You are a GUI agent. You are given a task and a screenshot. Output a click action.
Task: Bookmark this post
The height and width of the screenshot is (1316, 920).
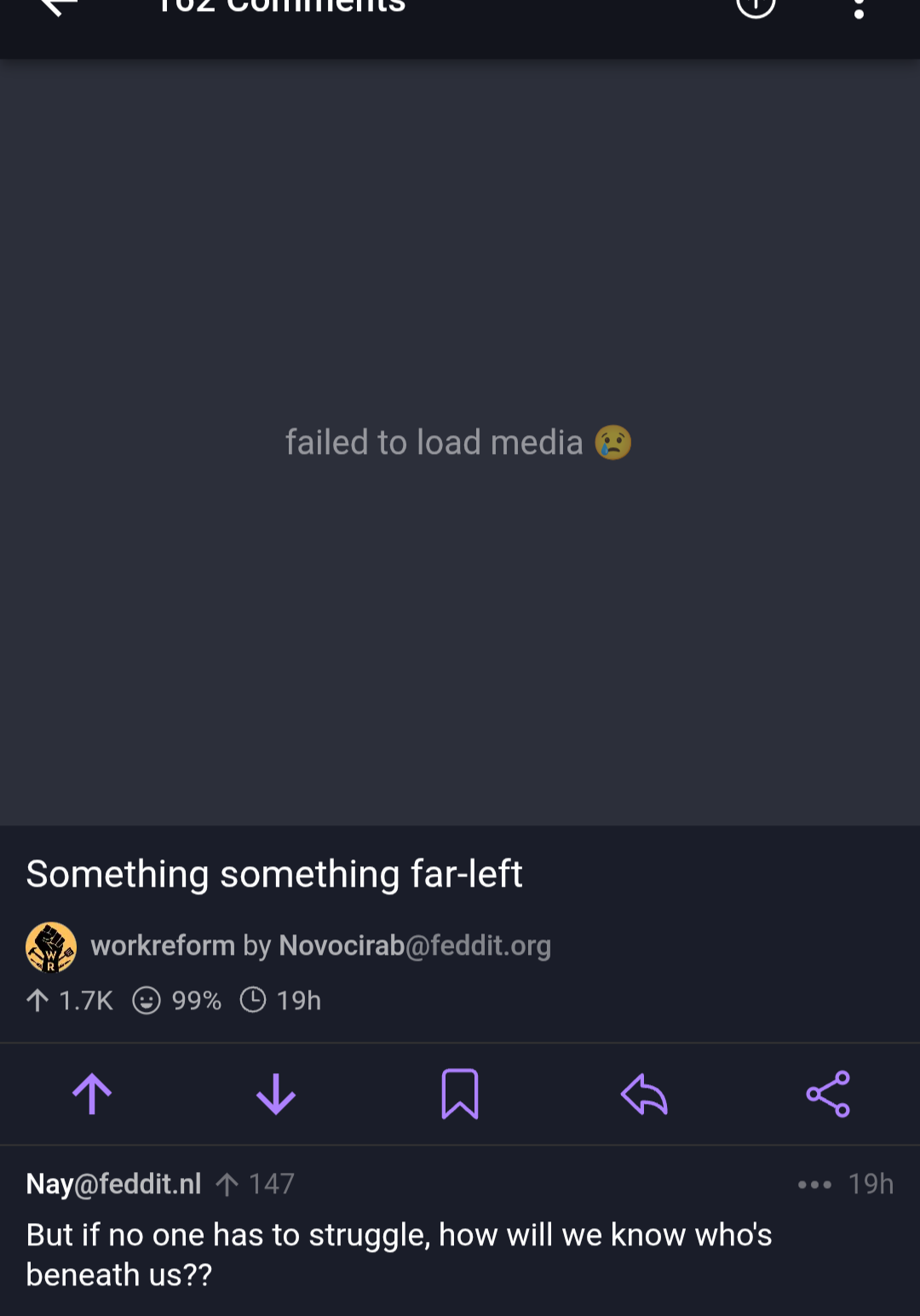click(x=460, y=1095)
